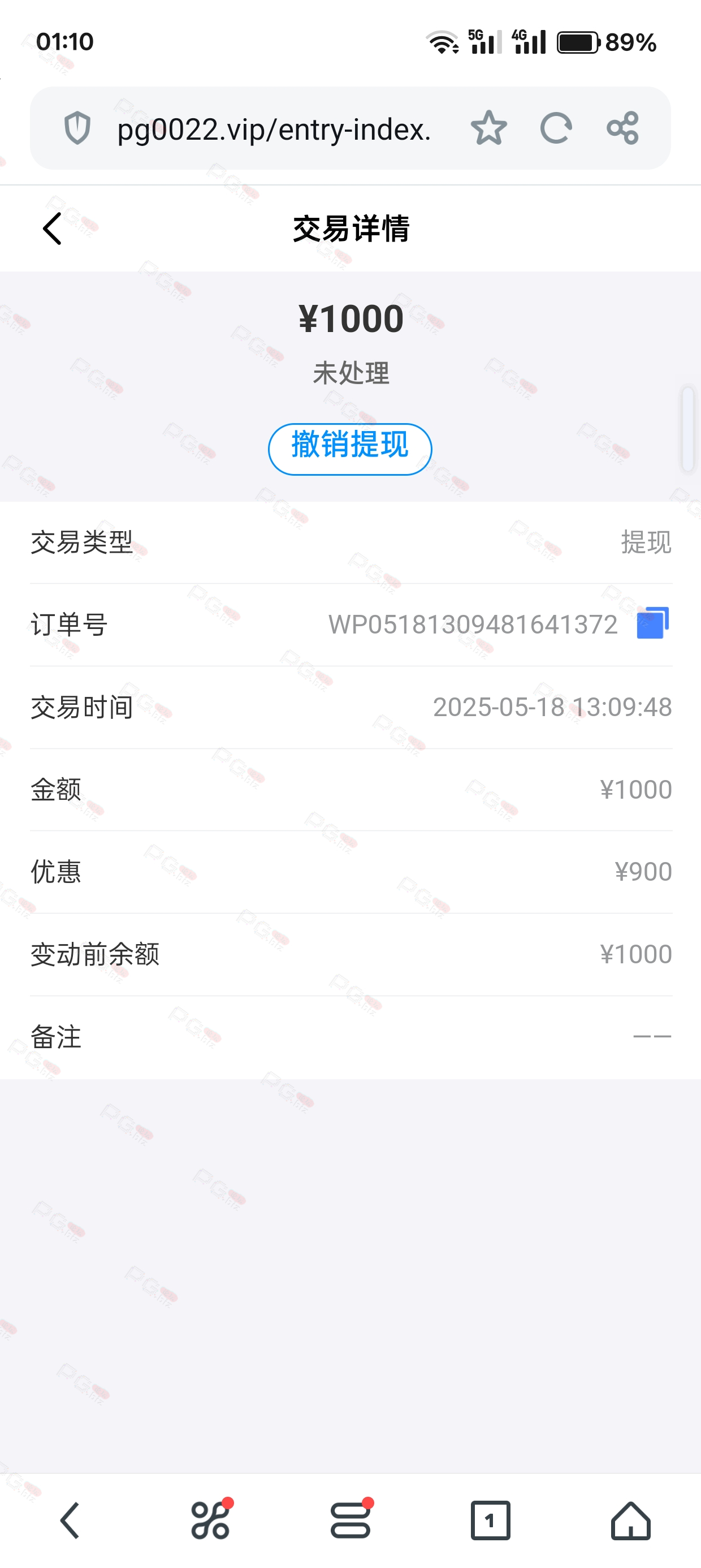This screenshot has width=701, height=1568.
Task: Share this page
Action: 622,128
